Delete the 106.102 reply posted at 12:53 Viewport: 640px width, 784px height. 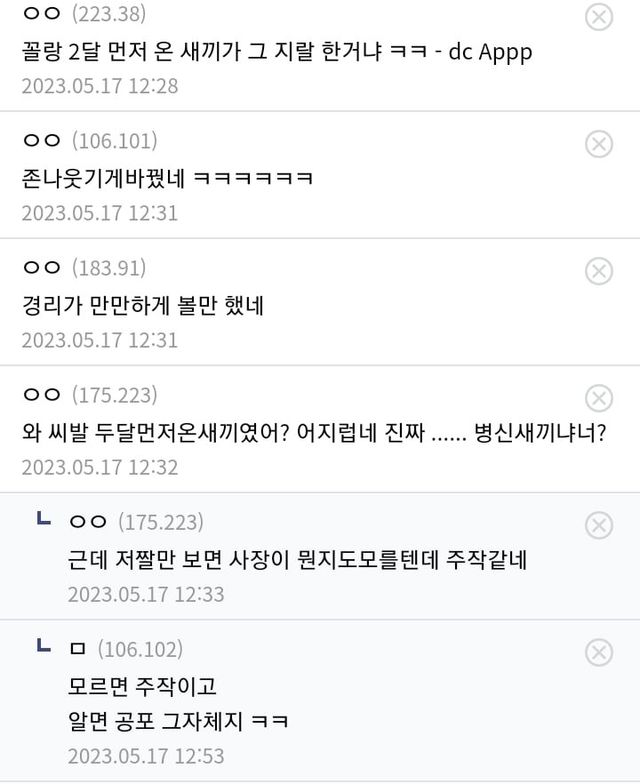(x=598, y=652)
